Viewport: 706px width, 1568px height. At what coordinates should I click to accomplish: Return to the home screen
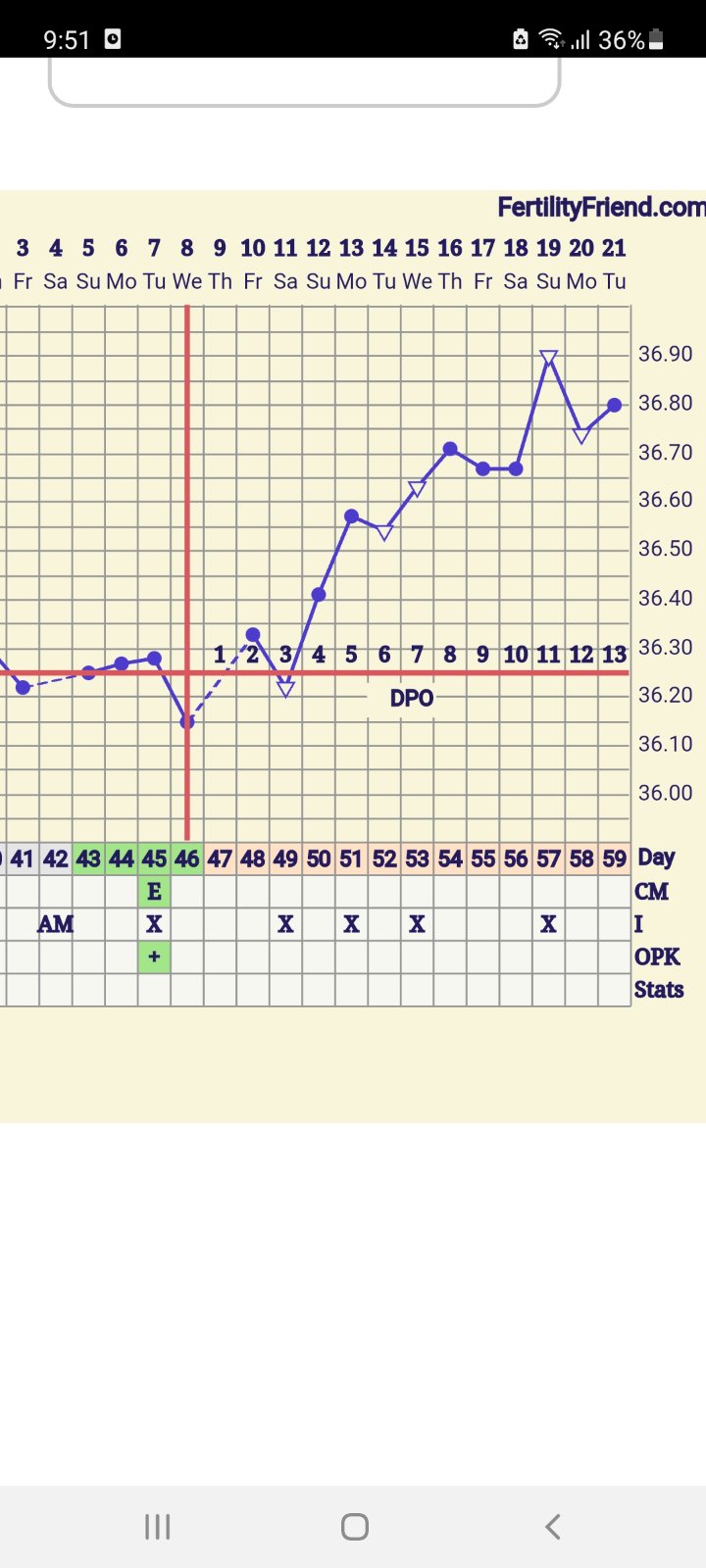354,1526
